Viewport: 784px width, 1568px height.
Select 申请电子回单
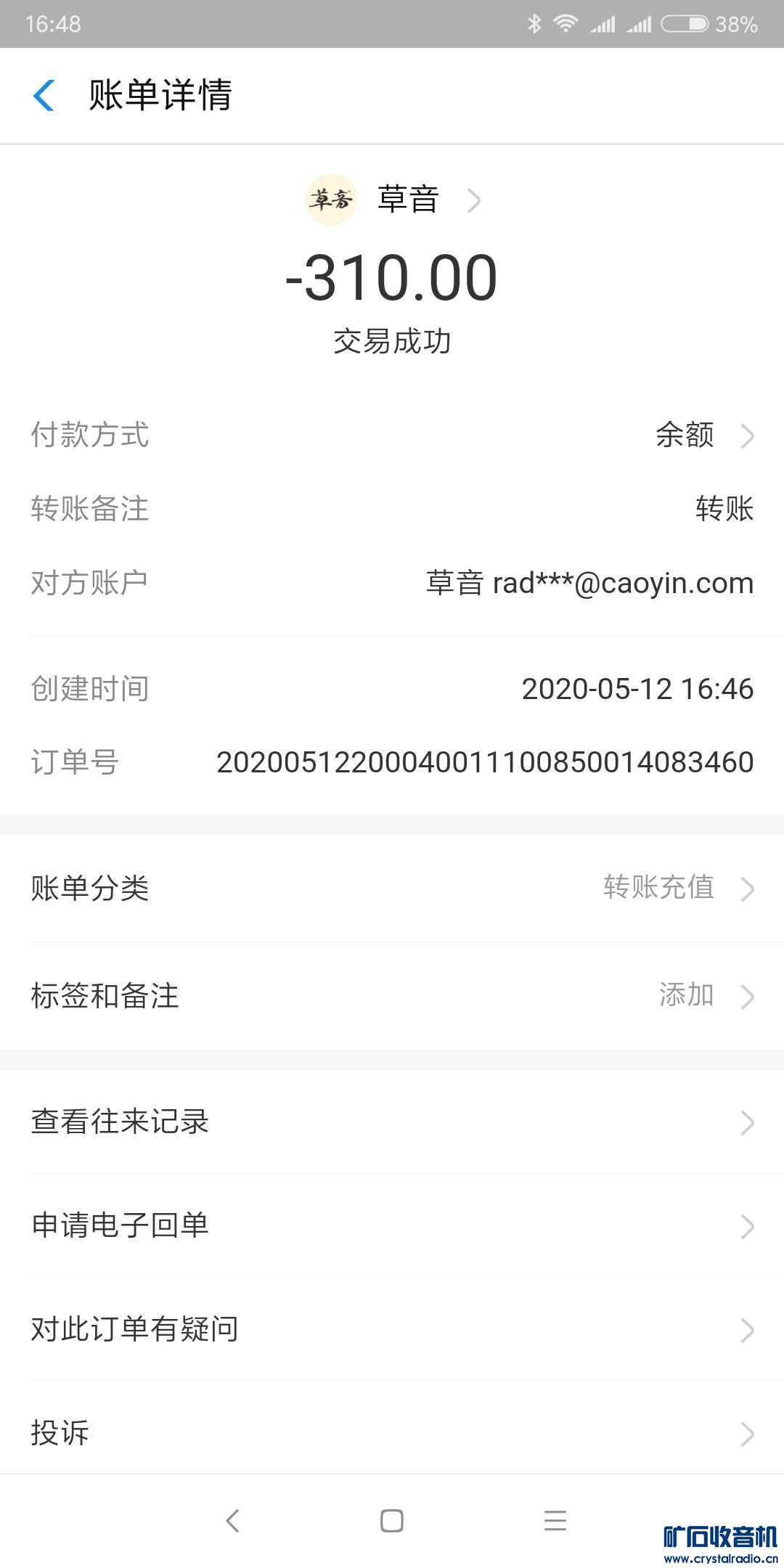click(x=392, y=1225)
